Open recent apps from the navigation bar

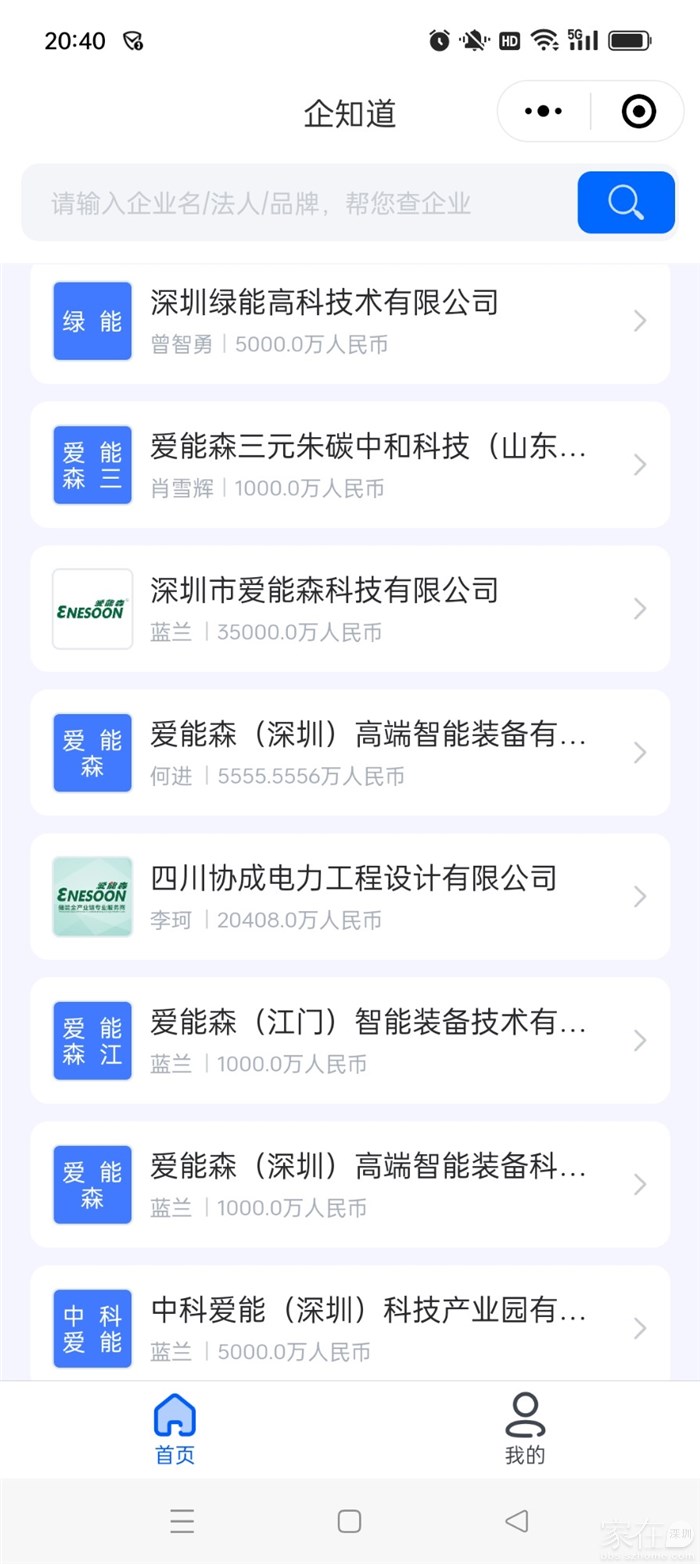pos(182,1521)
